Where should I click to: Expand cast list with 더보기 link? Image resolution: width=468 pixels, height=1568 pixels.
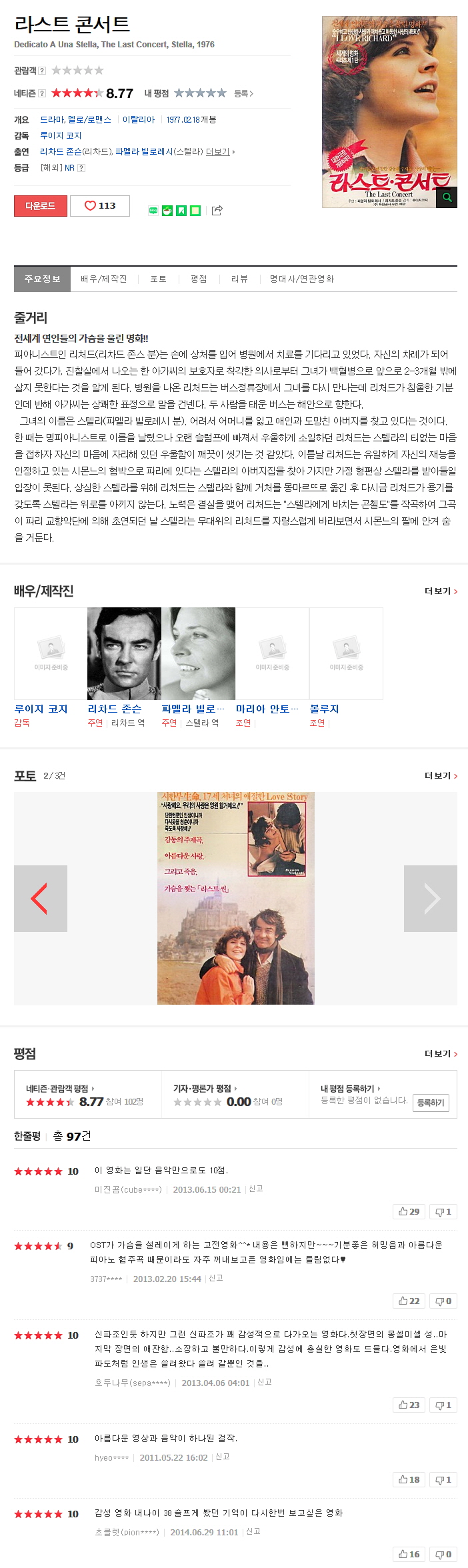tap(219, 152)
